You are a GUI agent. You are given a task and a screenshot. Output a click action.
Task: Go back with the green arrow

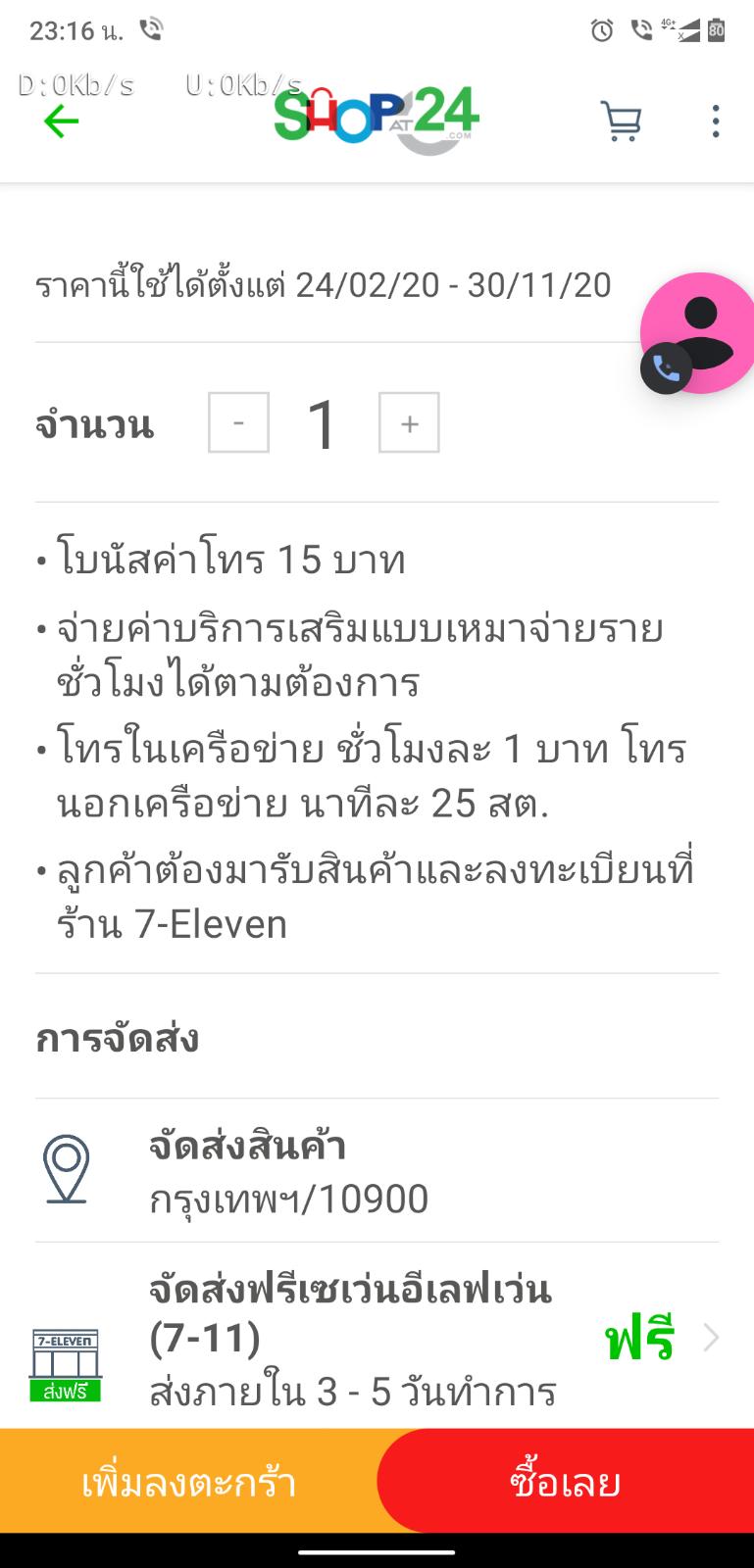(x=61, y=122)
